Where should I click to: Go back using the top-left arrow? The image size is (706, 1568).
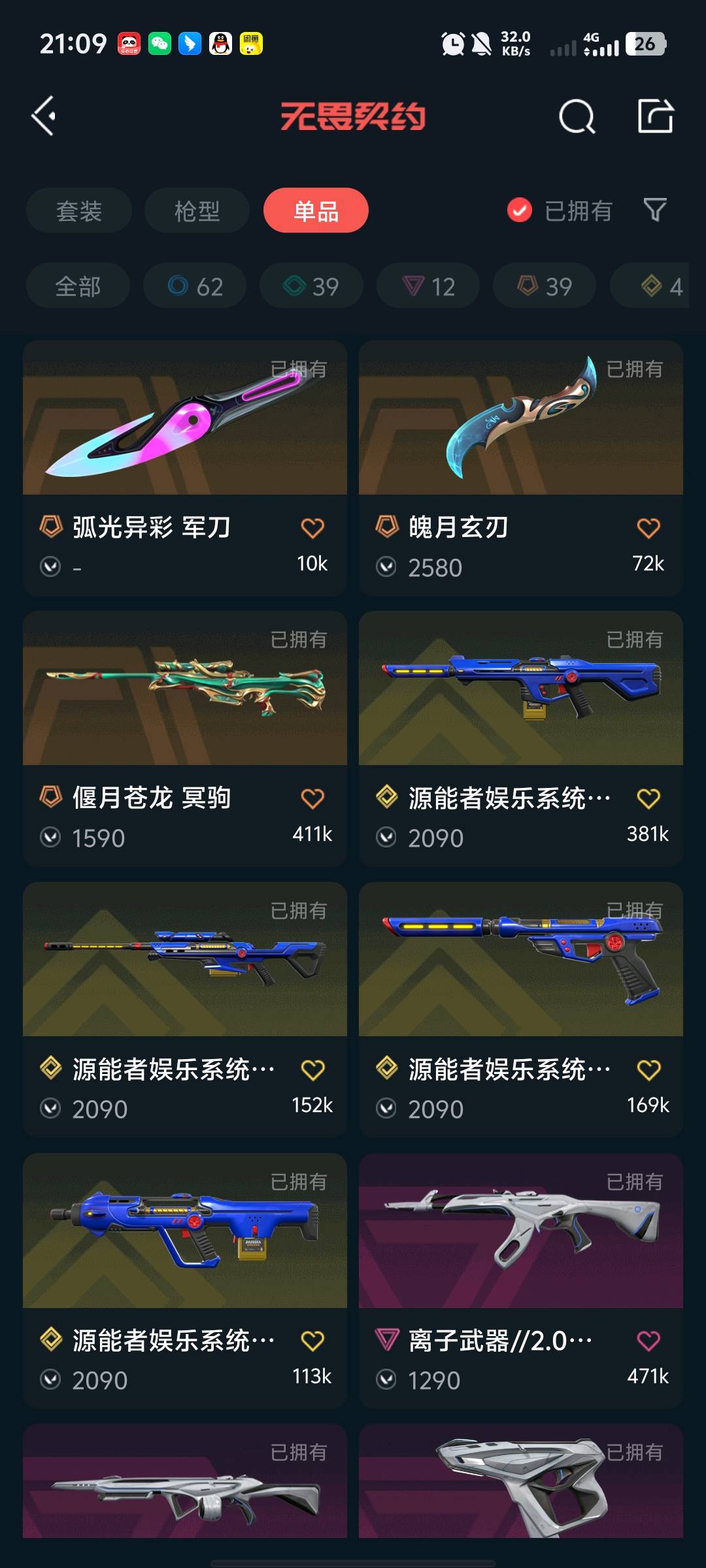(44, 117)
